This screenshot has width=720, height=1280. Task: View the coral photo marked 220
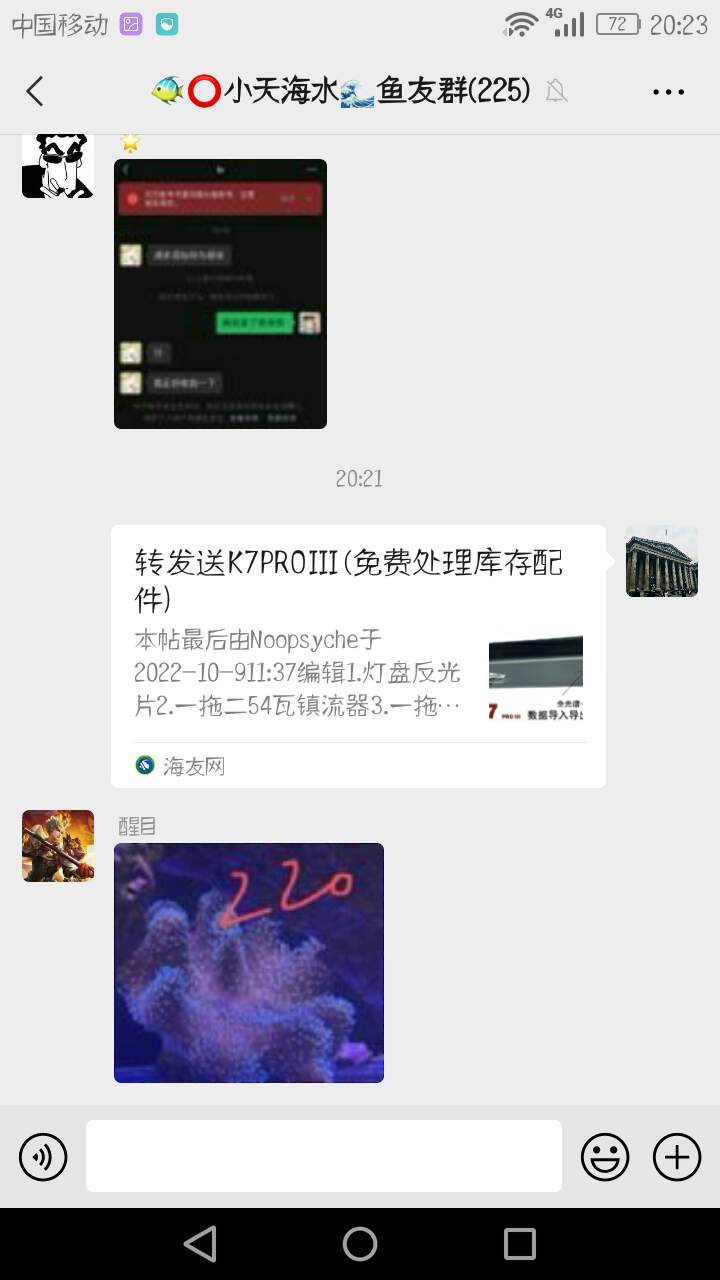[249, 962]
